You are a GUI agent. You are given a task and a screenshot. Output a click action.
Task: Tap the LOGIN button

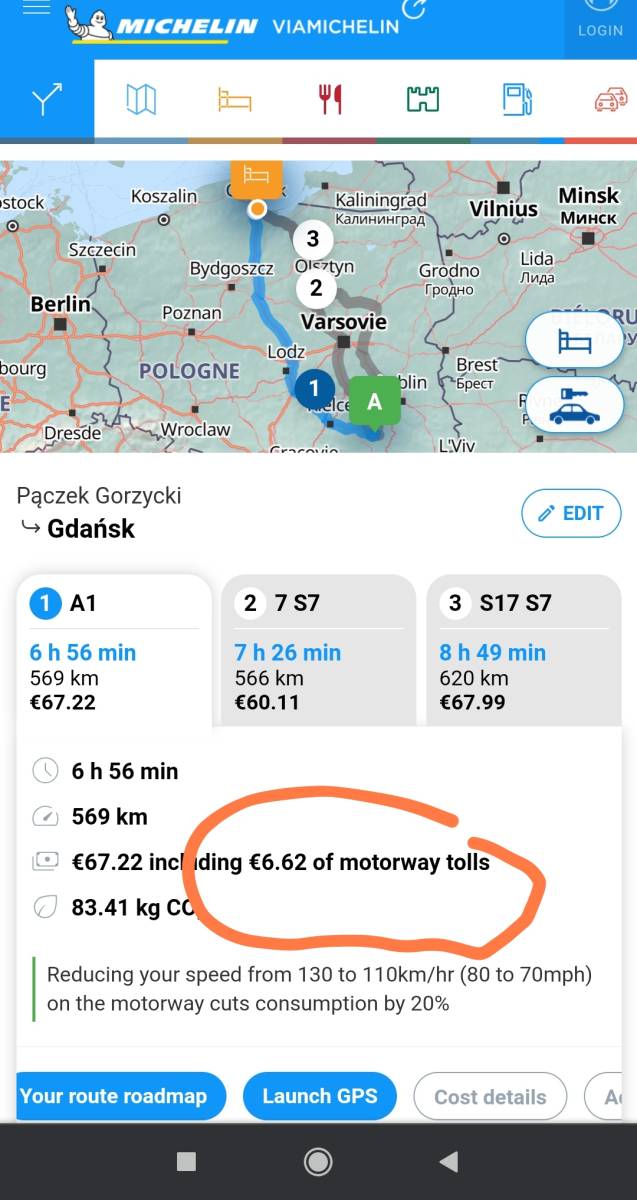[600, 22]
